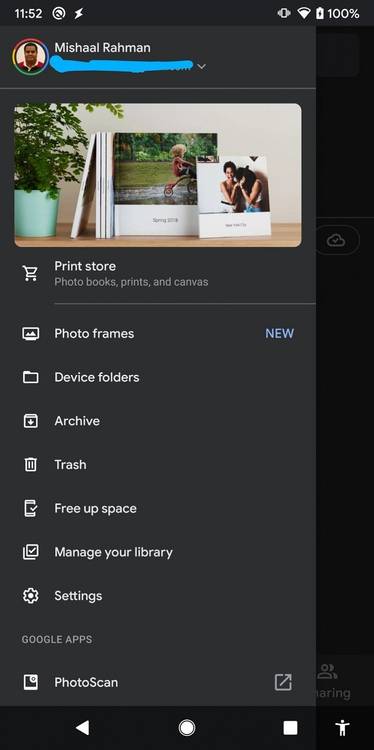The width and height of the screenshot is (374, 750).
Task: Open Device folders
Action: 158,377
